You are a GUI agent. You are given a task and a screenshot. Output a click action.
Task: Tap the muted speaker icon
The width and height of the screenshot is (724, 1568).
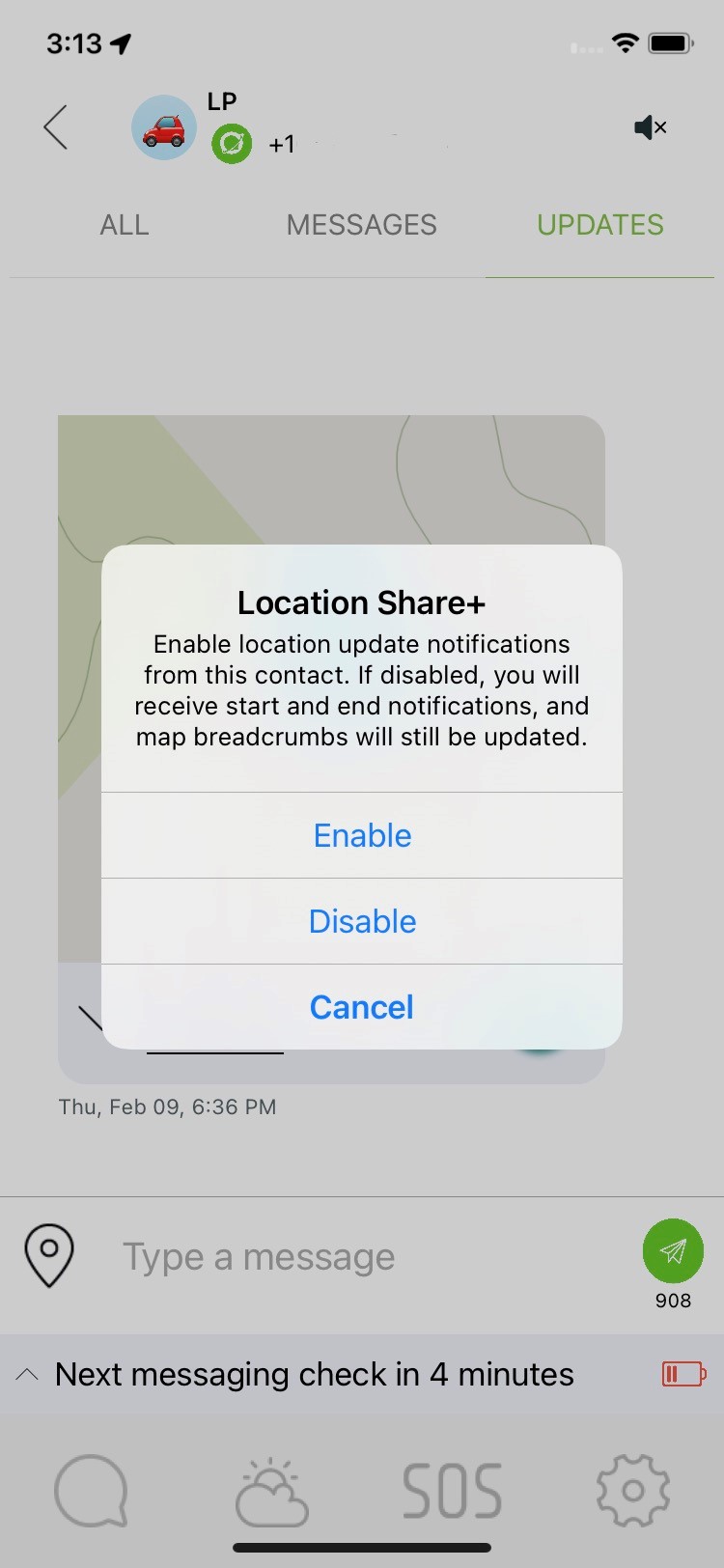[650, 127]
